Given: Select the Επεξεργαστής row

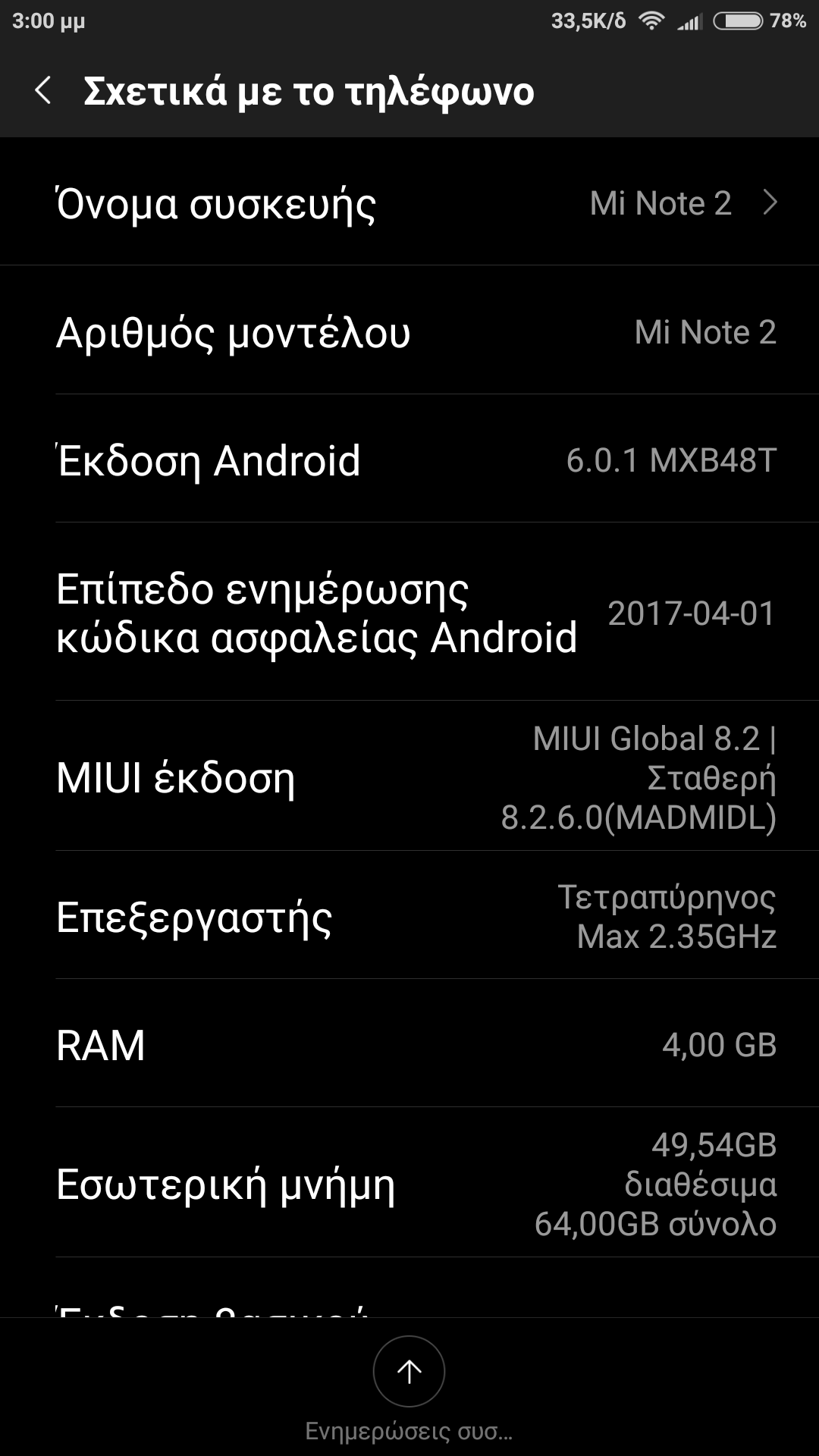Looking at the screenshot, I should tap(409, 916).
